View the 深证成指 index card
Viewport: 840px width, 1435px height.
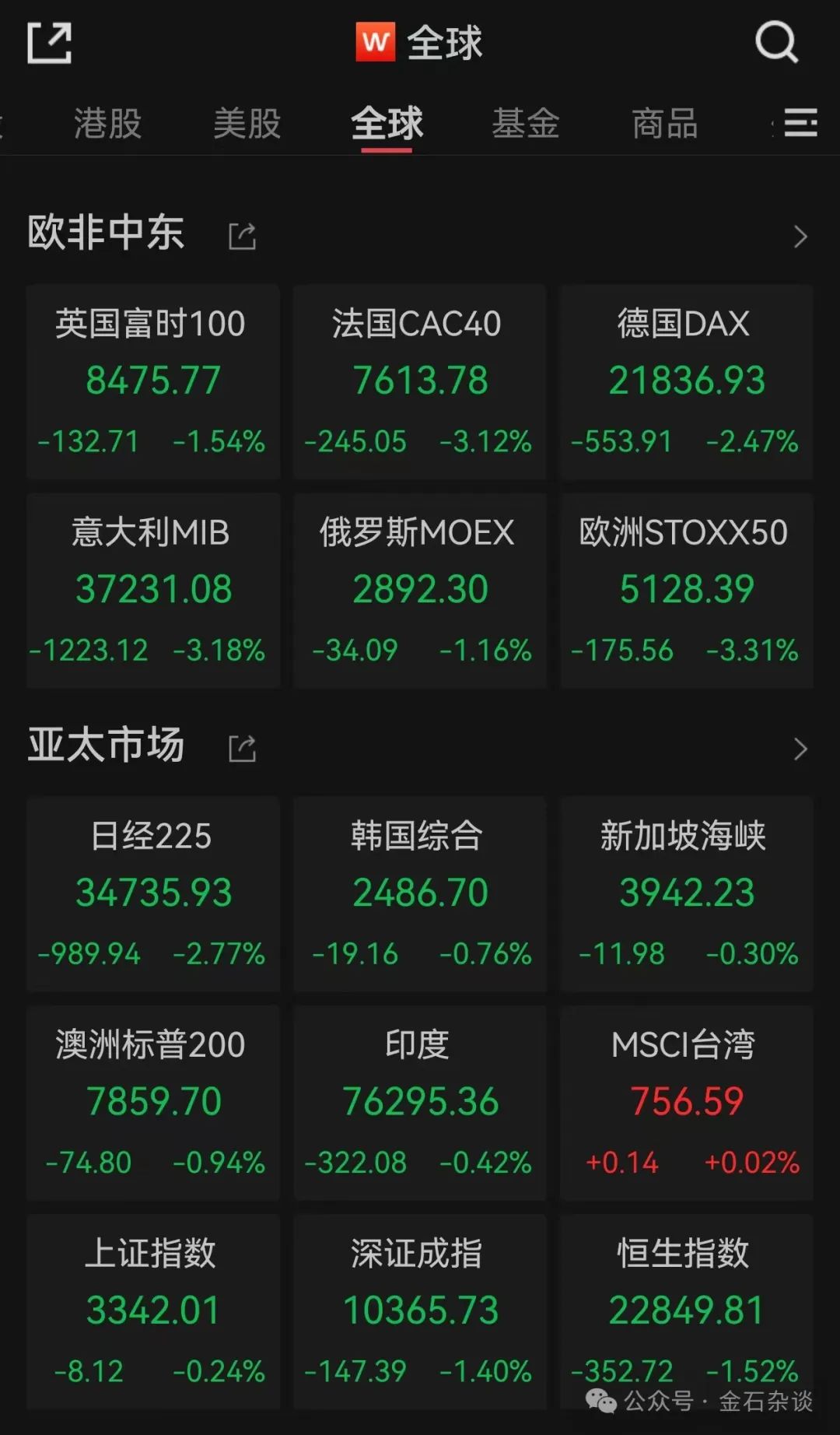[x=419, y=1311]
